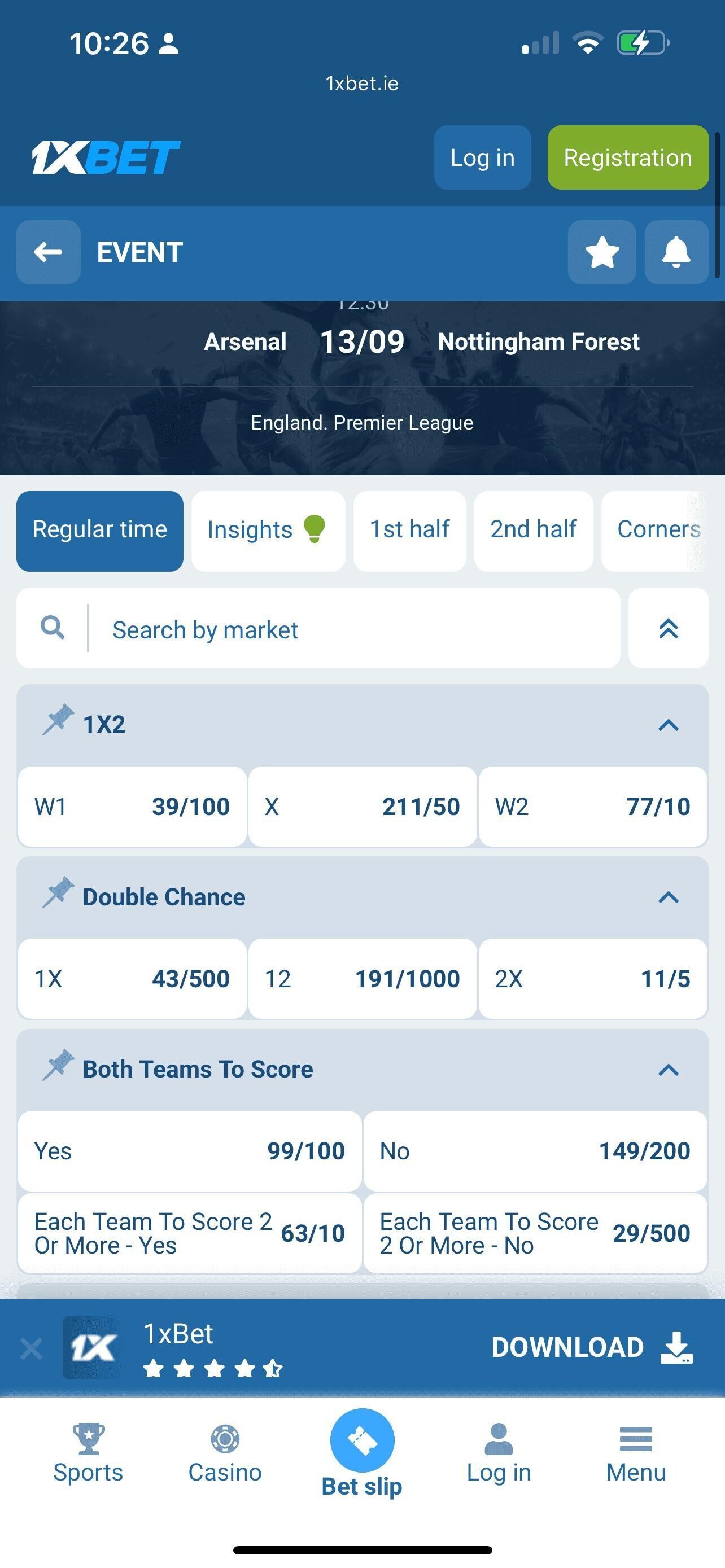Viewport: 725px width, 1568px height.
Task: Collapse the 1X2 market section
Action: [x=668, y=725]
